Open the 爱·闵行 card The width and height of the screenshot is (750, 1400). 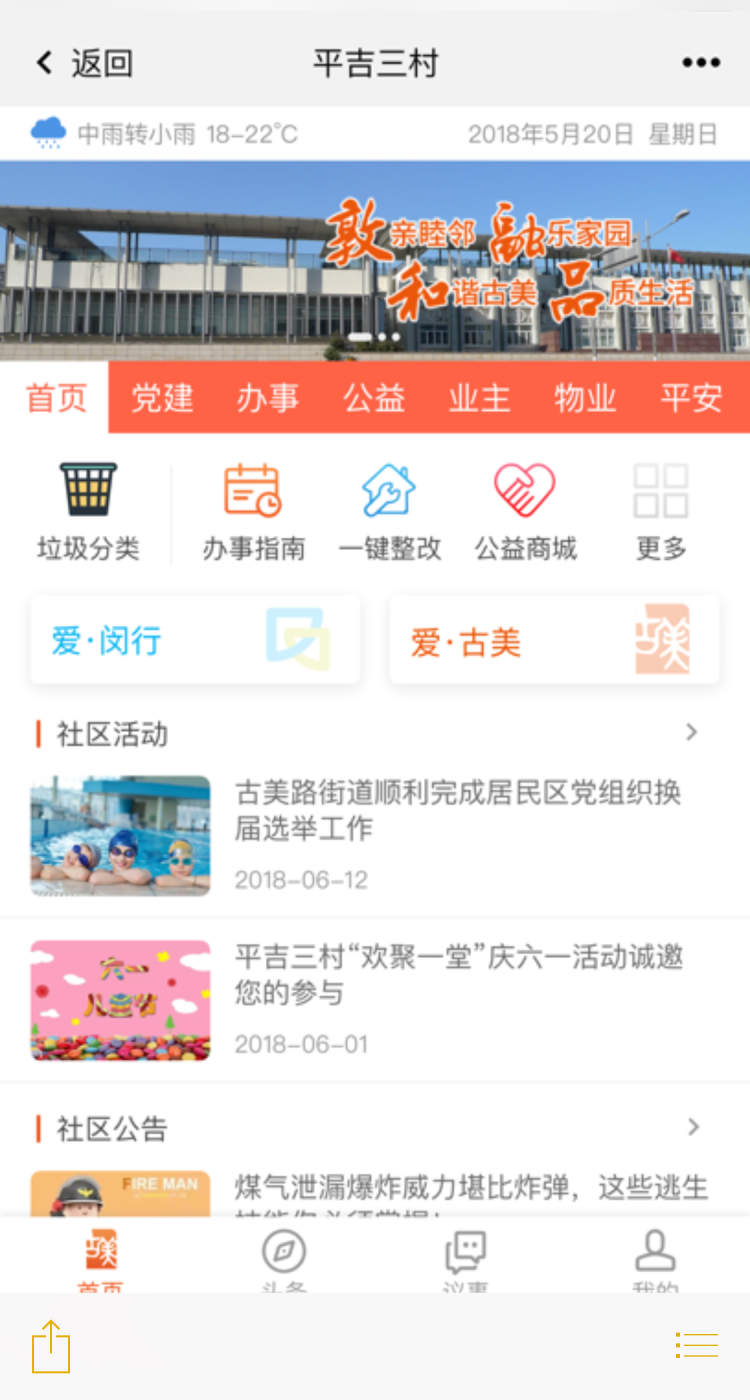(x=195, y=640)
